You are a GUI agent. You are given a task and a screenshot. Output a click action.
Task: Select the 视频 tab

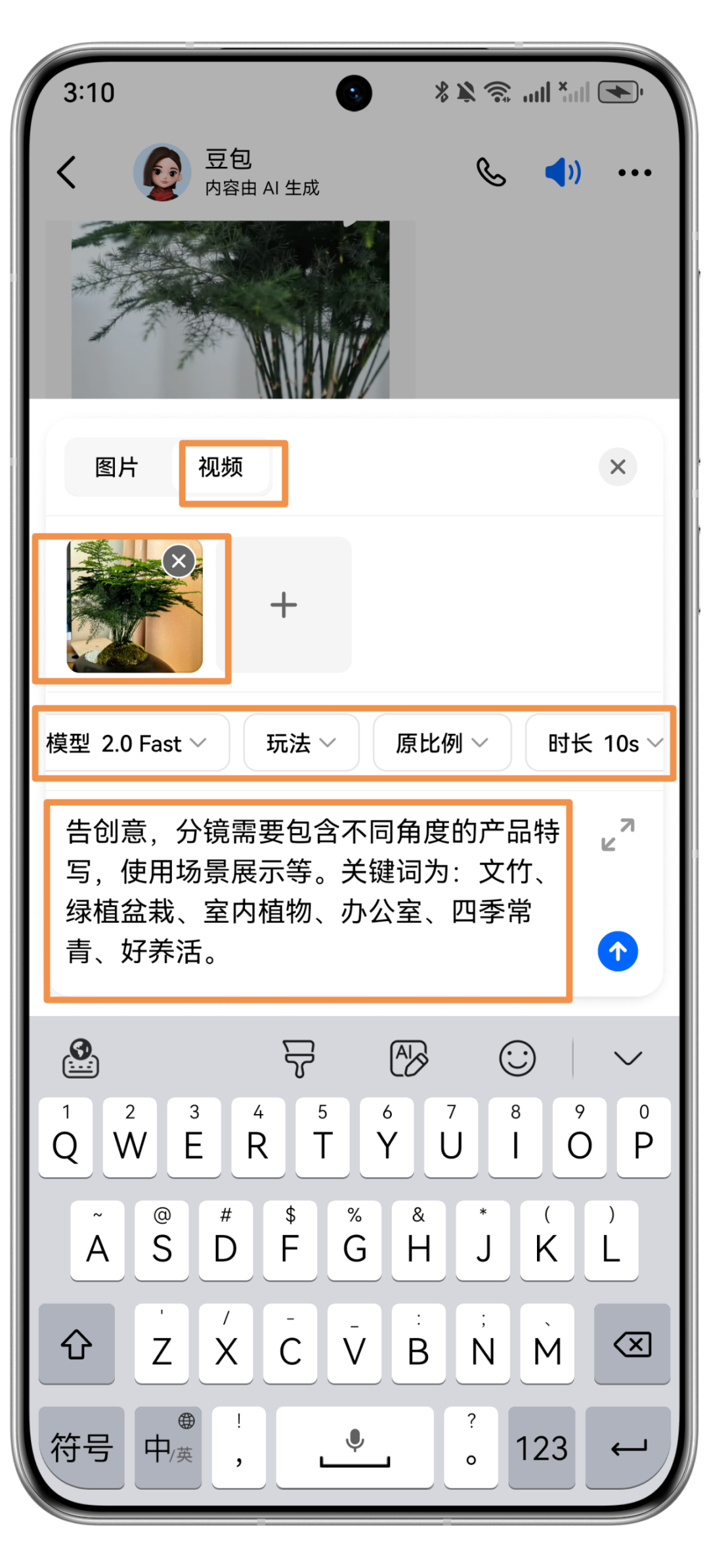221,467
